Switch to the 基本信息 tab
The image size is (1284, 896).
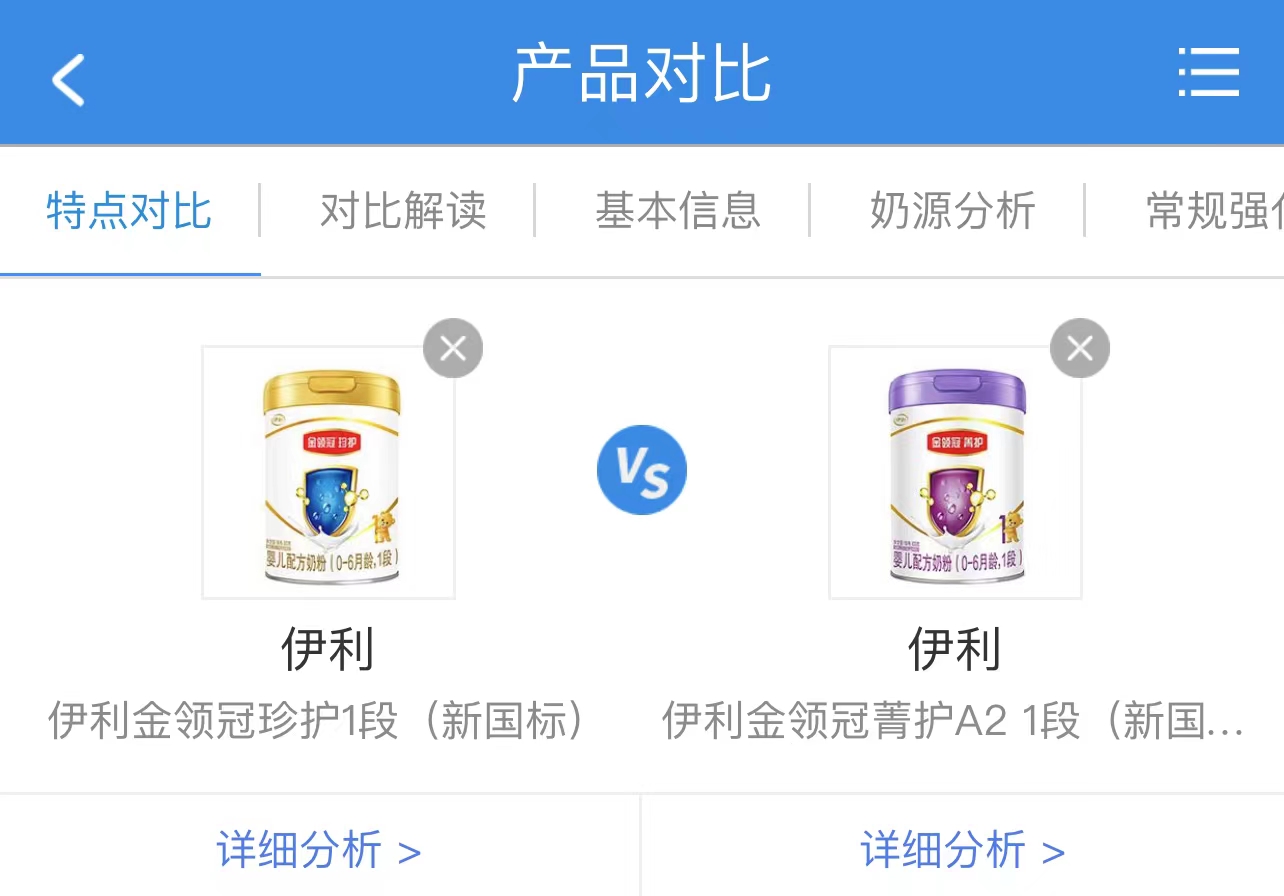coord(678,211)
